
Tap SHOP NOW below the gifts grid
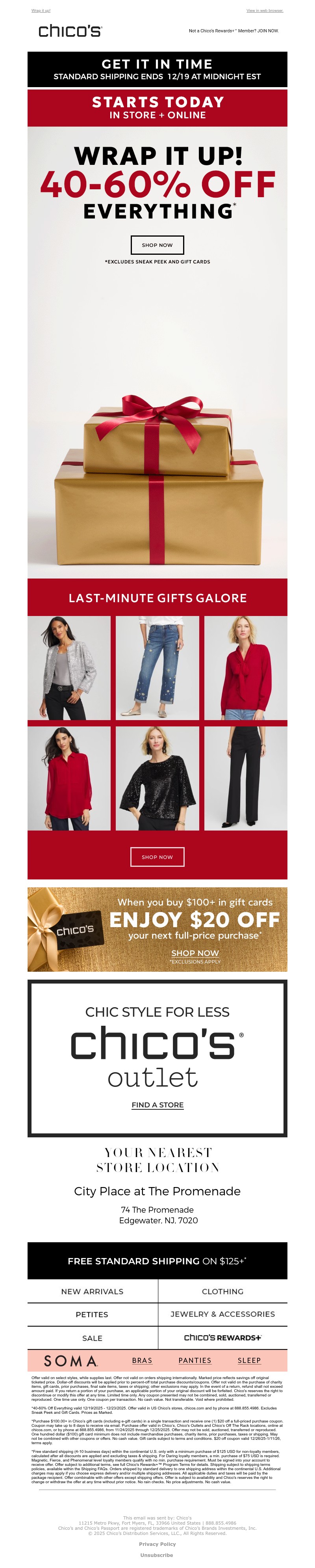click(157, 857)
